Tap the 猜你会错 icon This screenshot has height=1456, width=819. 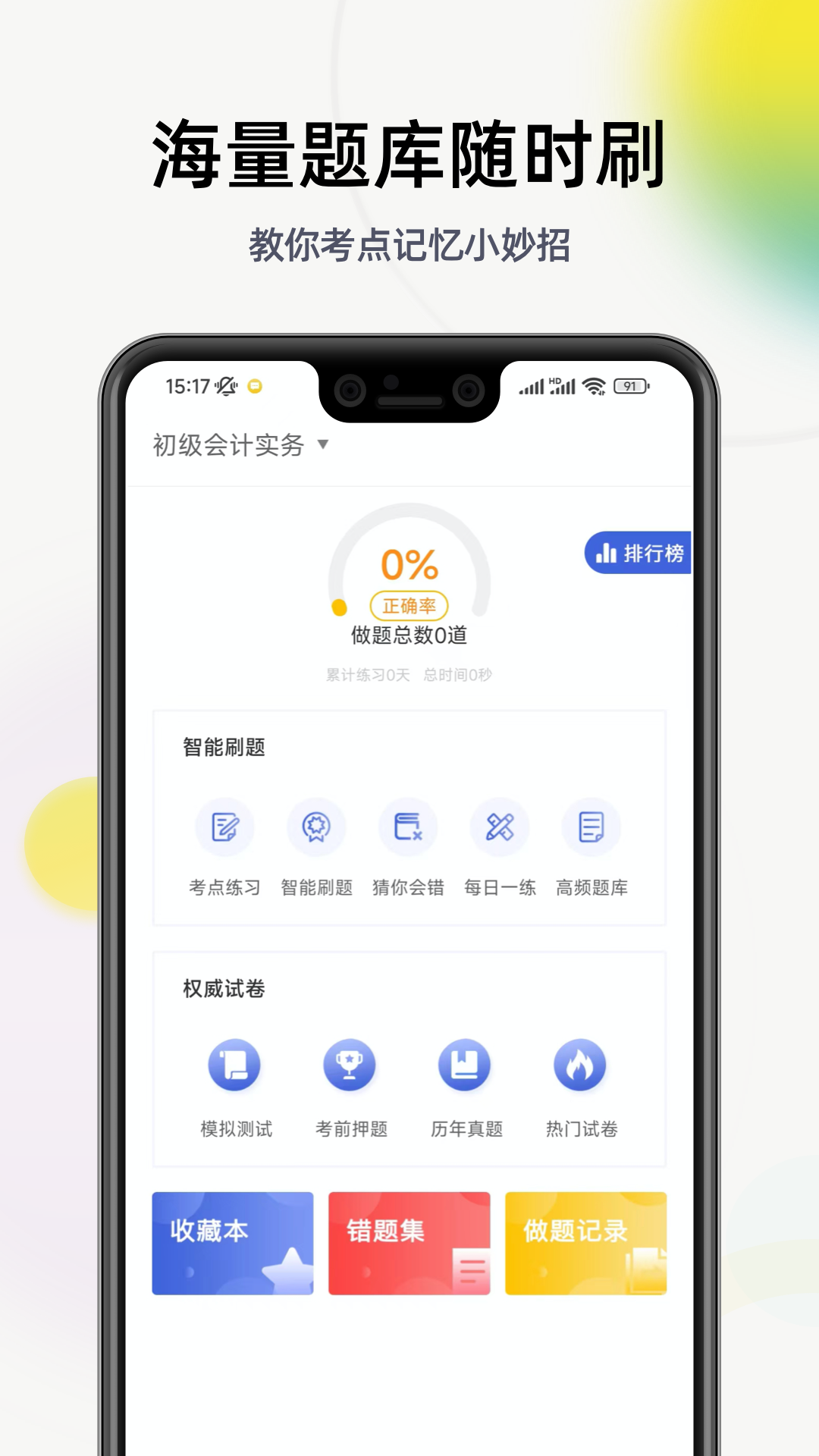408,827
